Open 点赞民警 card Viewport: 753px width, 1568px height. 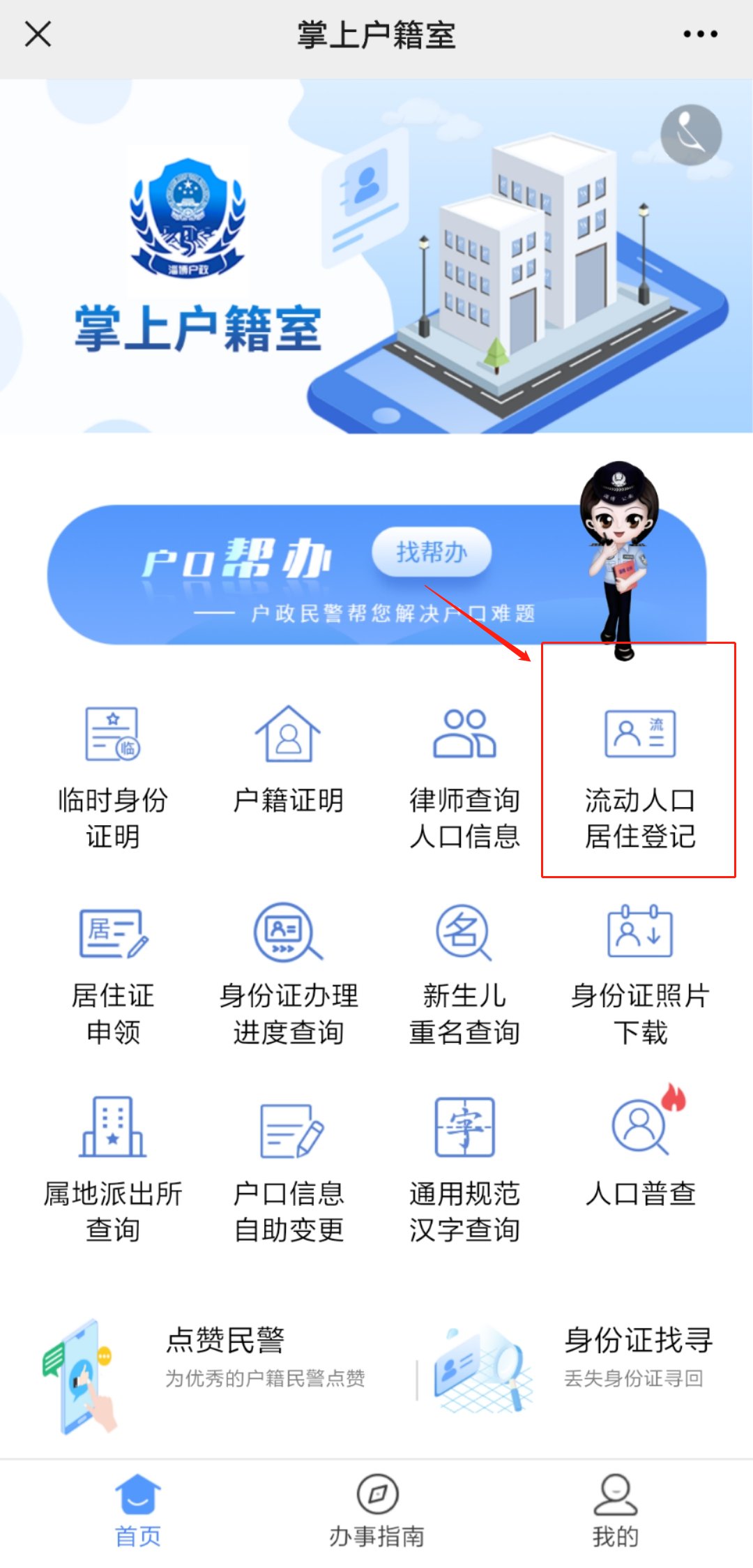pyautogui.click(x=209, y=1367)
